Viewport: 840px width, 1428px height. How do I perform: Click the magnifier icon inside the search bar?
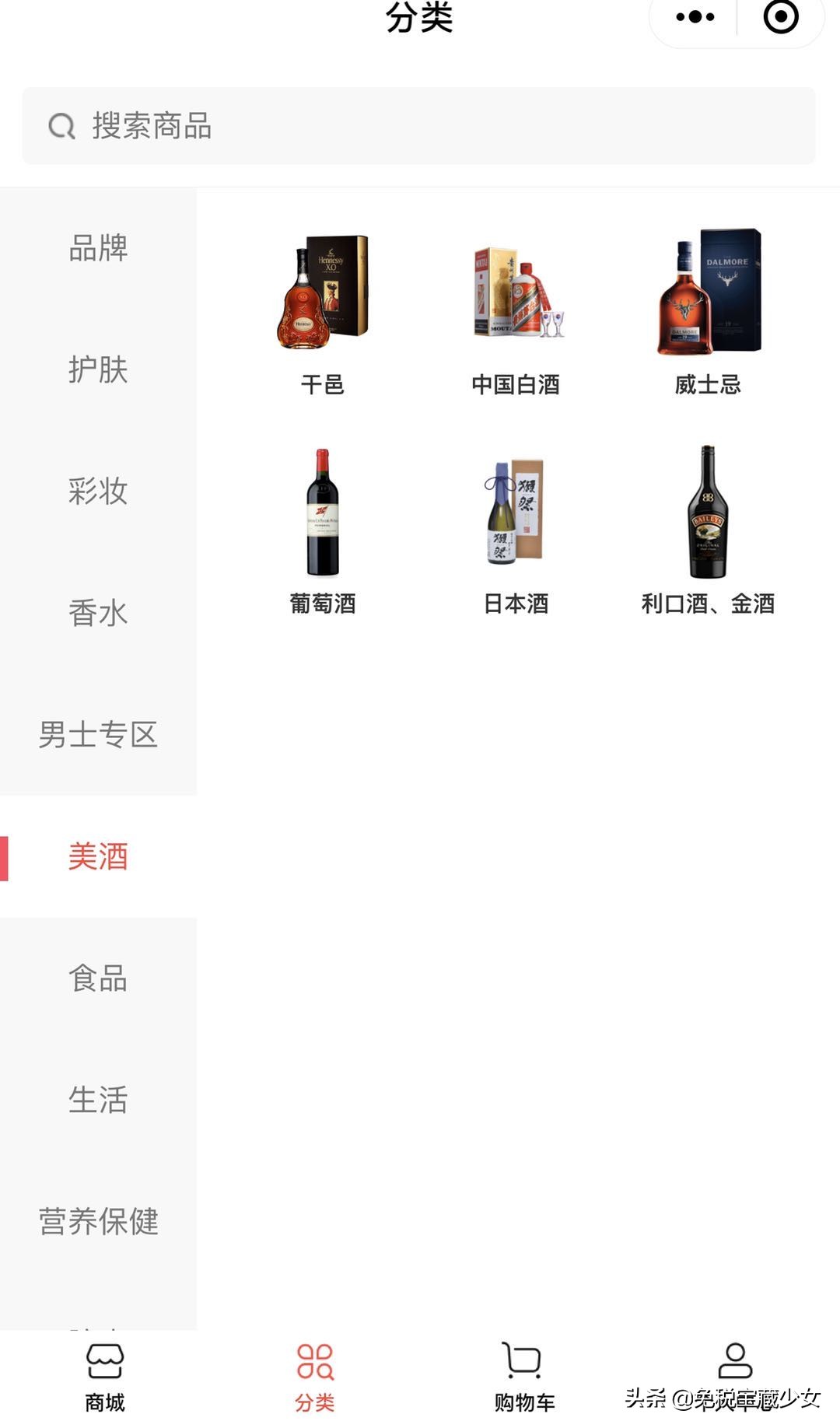(x=61, y=127)
